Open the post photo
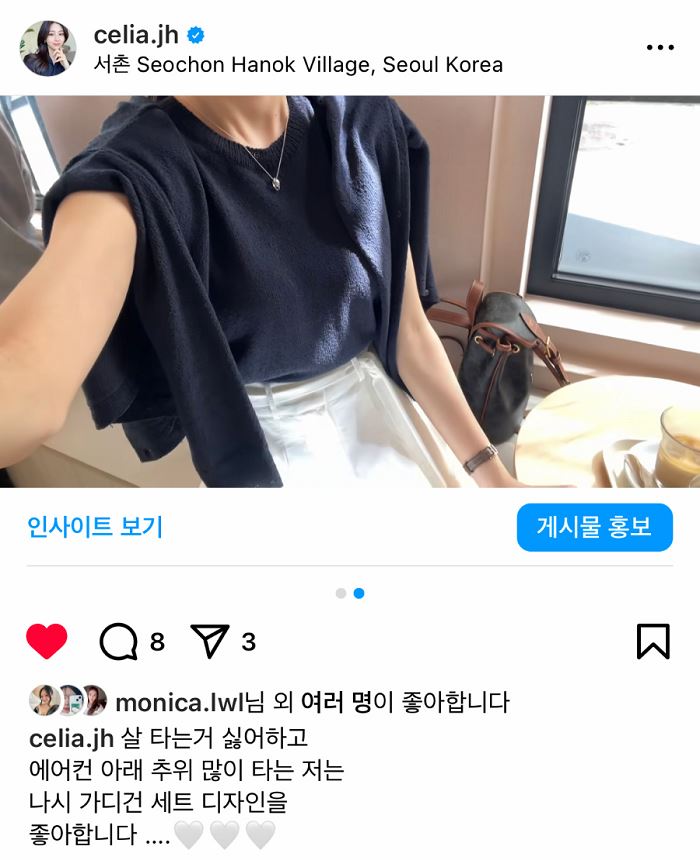 [350, 291]
